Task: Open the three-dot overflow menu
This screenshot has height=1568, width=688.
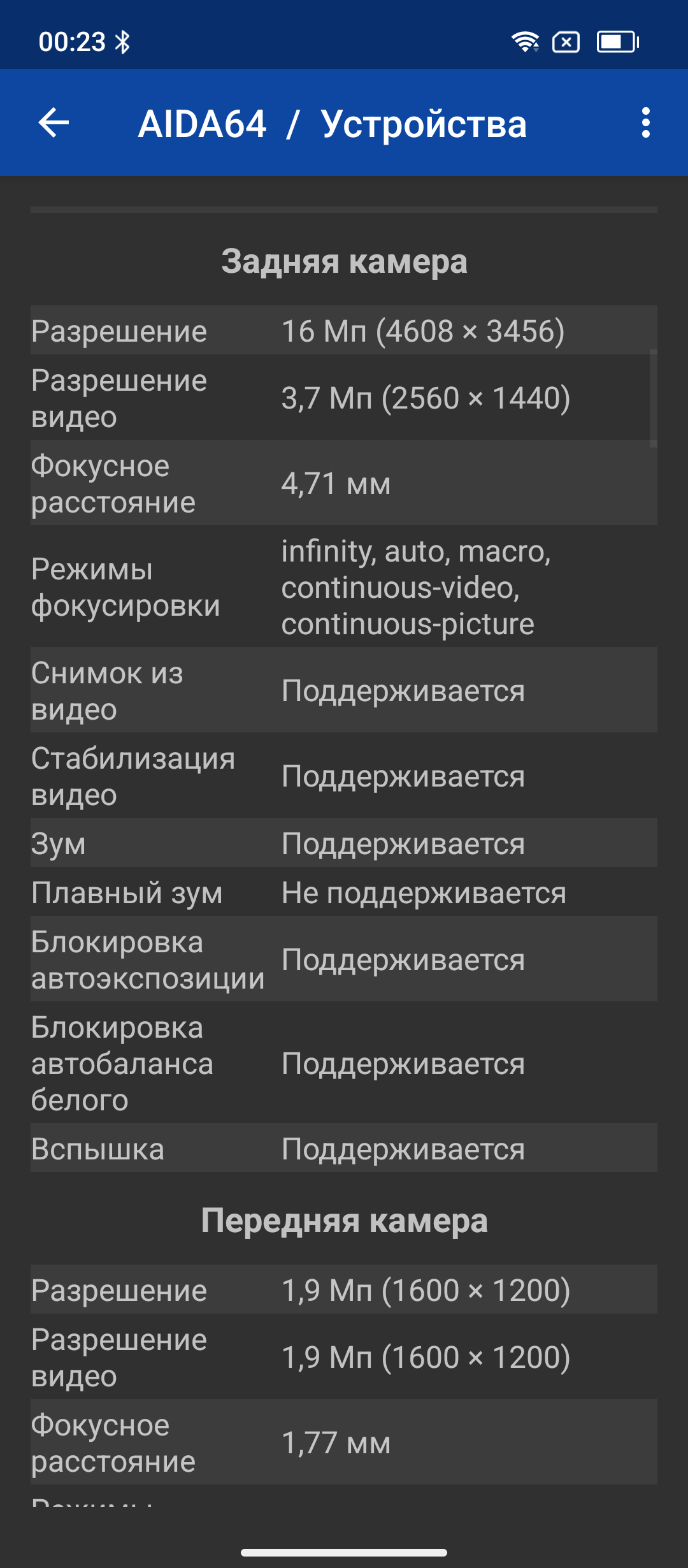Action: click(645, 122)
